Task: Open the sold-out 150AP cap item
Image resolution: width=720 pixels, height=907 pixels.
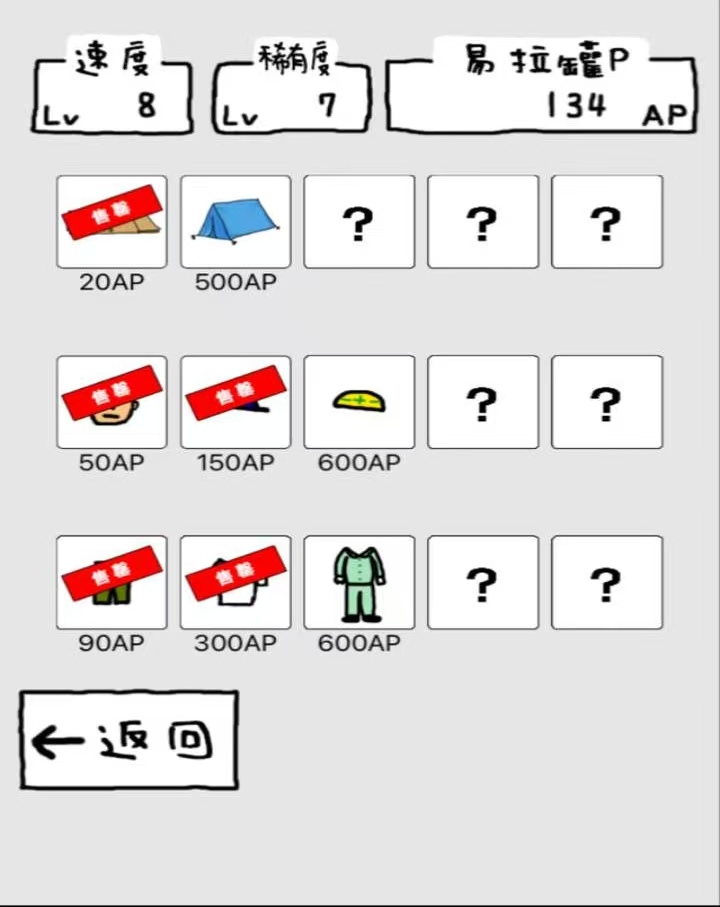Action: tap(235, 402)
